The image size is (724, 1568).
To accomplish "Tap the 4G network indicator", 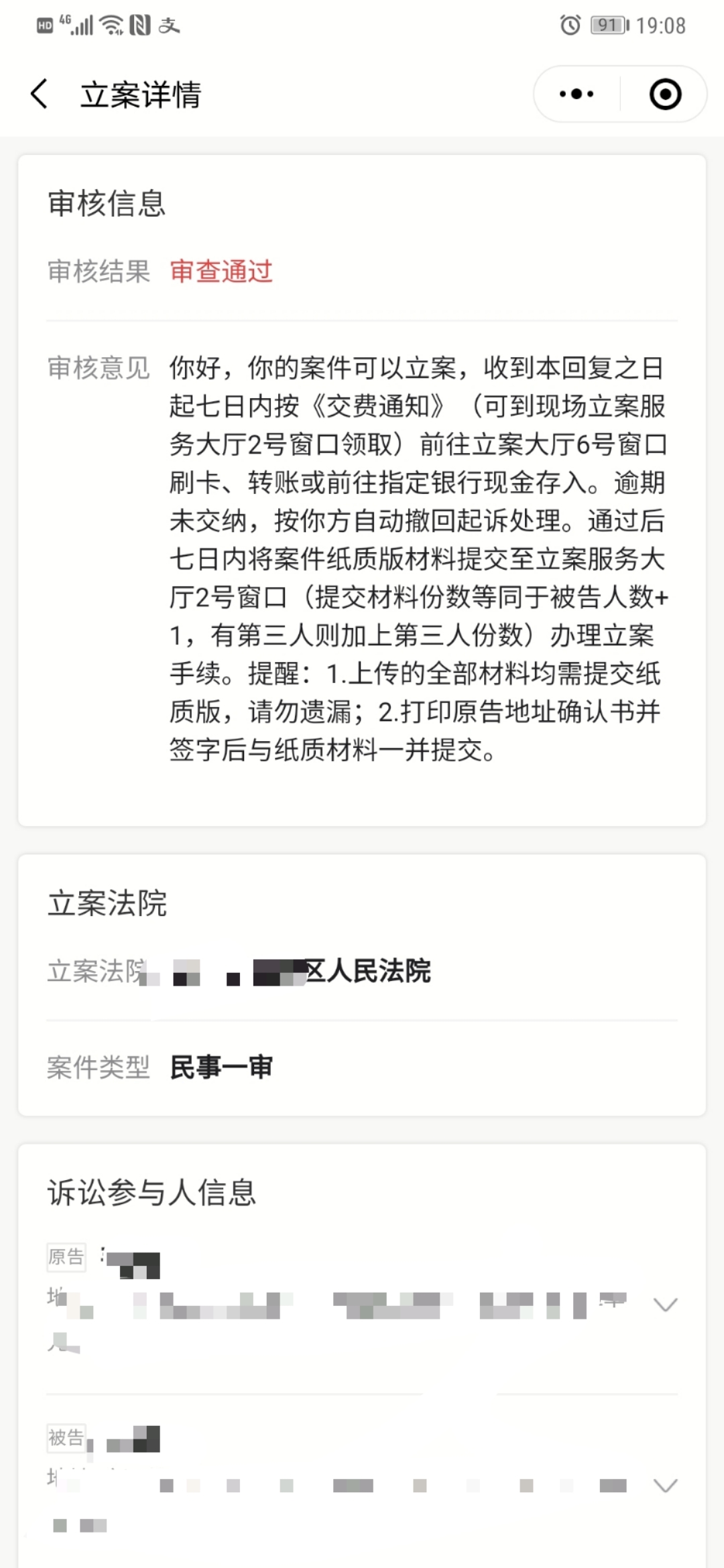I will [64, 20].
